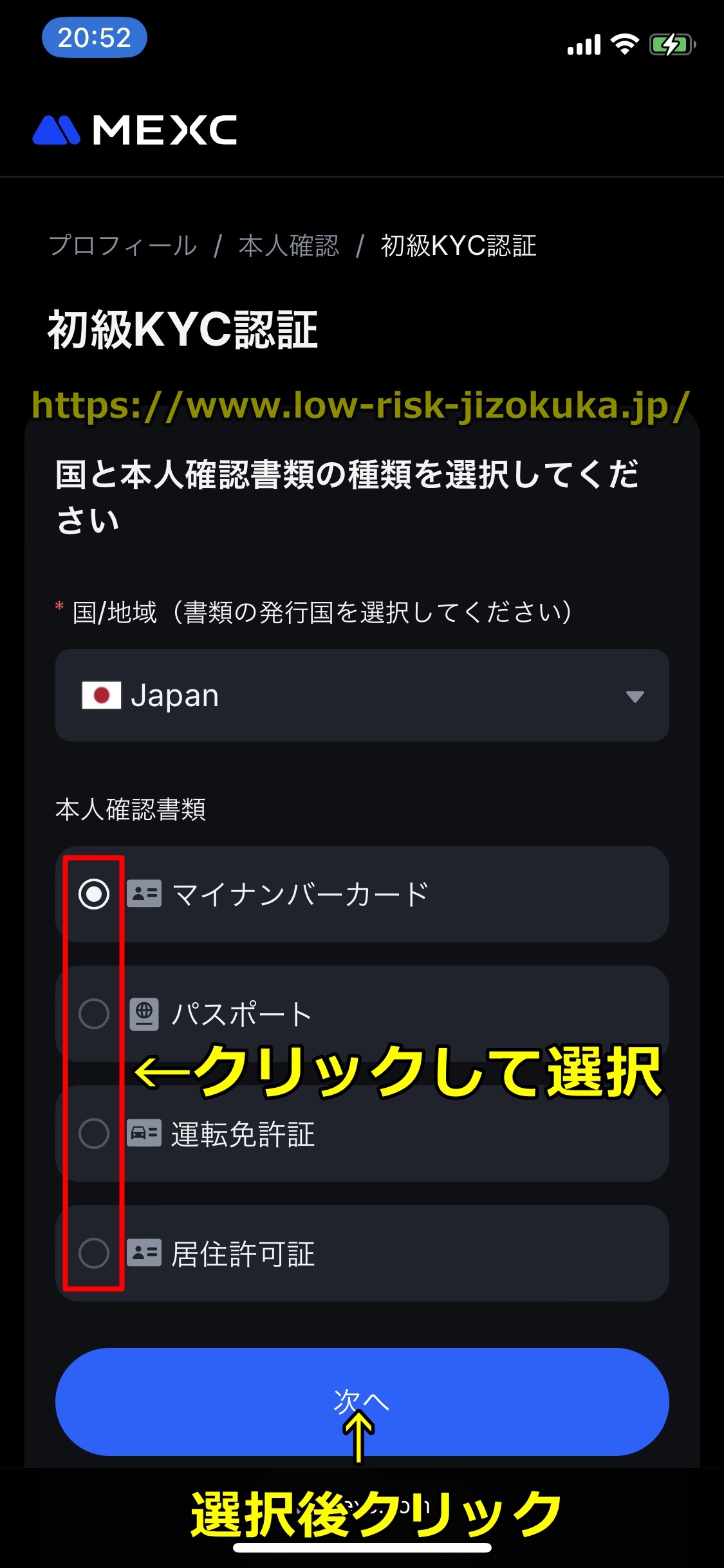Open 本人確認 breadcrumb link
This screenshot has width=724, height=1568.
coord(288,245)
